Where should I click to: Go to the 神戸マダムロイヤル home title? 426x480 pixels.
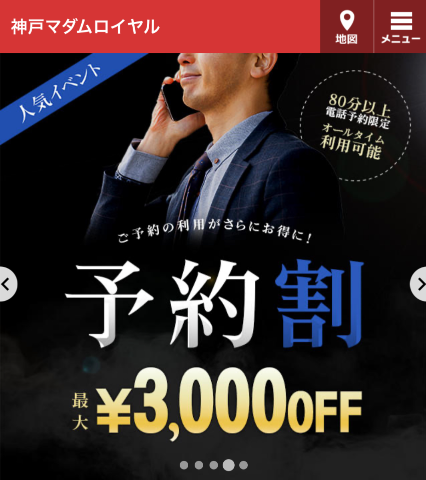click(x=85, y=27)
